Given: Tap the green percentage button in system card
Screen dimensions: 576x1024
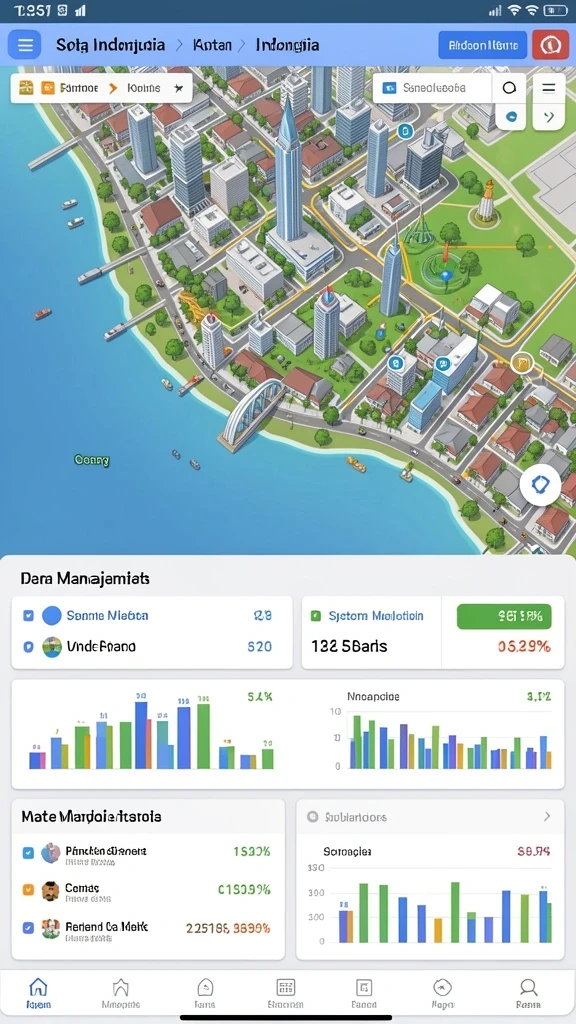Looking at the screenshot, I should [504, 616].
